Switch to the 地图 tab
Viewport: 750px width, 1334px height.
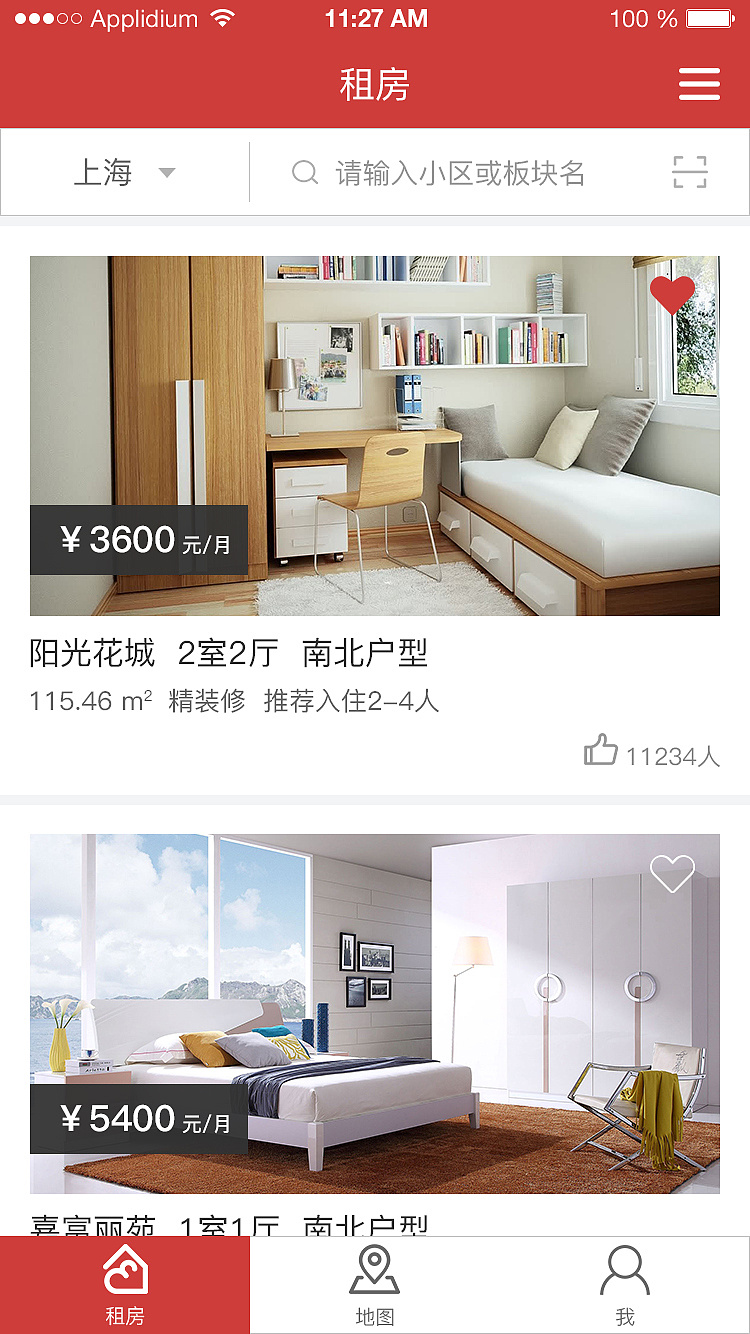pos(375,1285)
